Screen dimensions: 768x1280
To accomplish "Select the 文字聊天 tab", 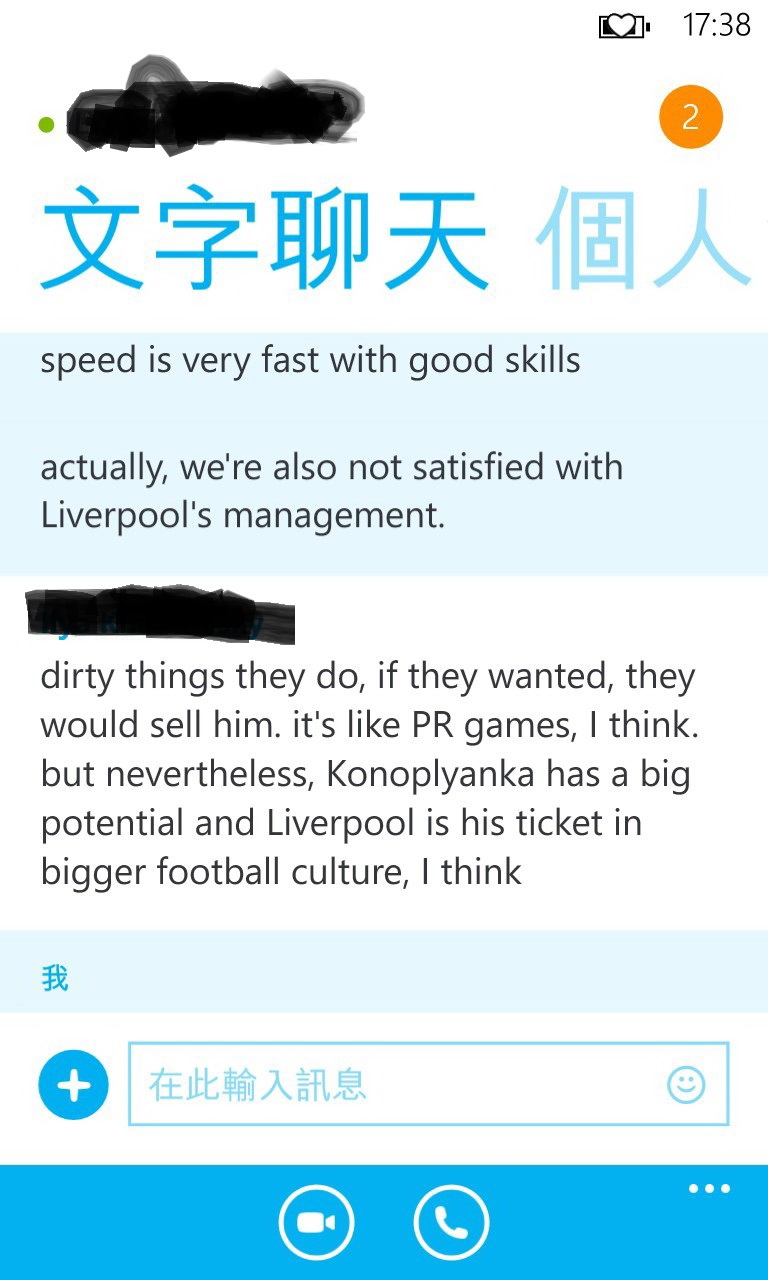I will tap(264, 239).
